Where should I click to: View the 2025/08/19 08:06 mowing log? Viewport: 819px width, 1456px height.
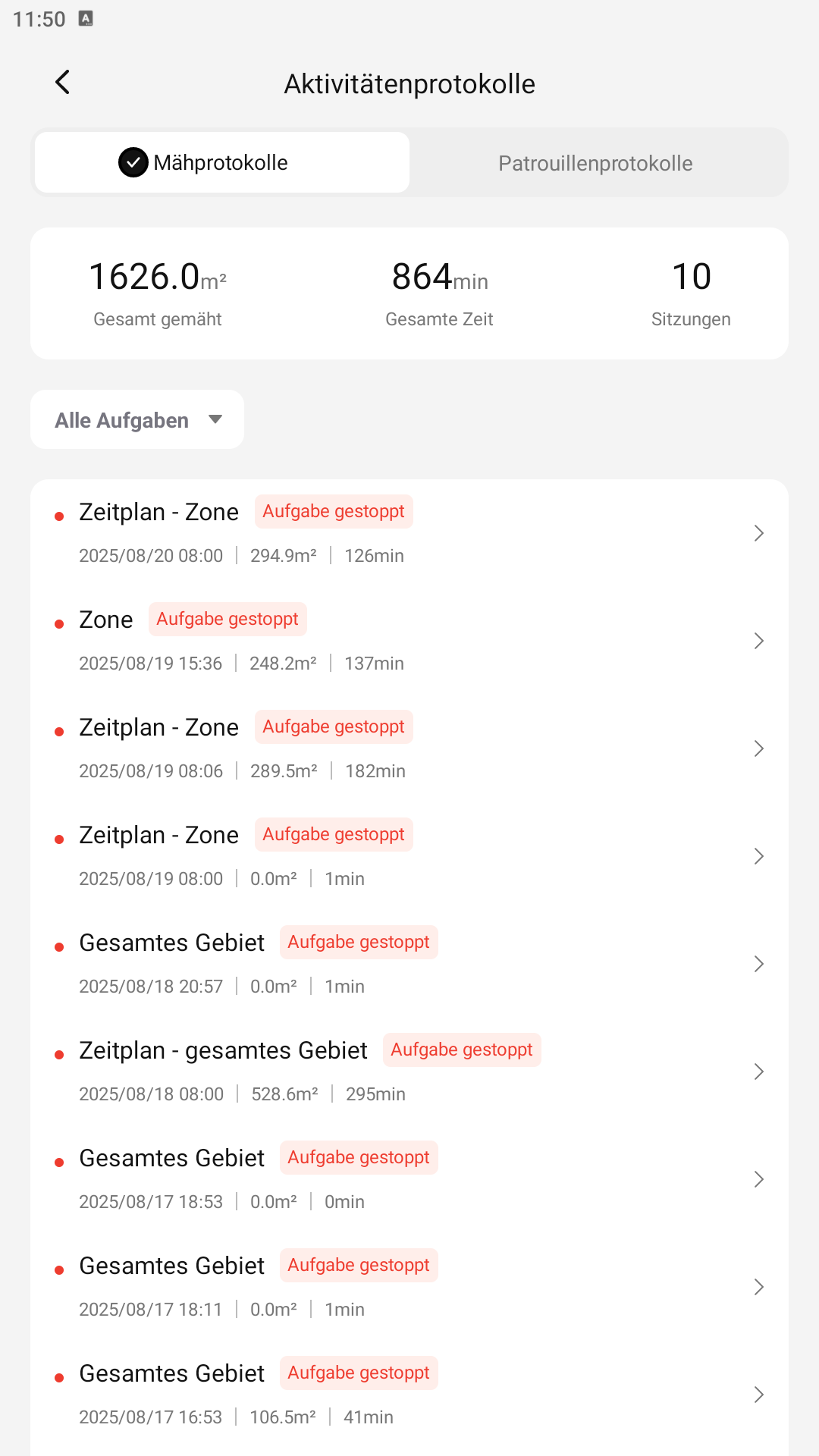pyautogui.click(x=409, y=748)
